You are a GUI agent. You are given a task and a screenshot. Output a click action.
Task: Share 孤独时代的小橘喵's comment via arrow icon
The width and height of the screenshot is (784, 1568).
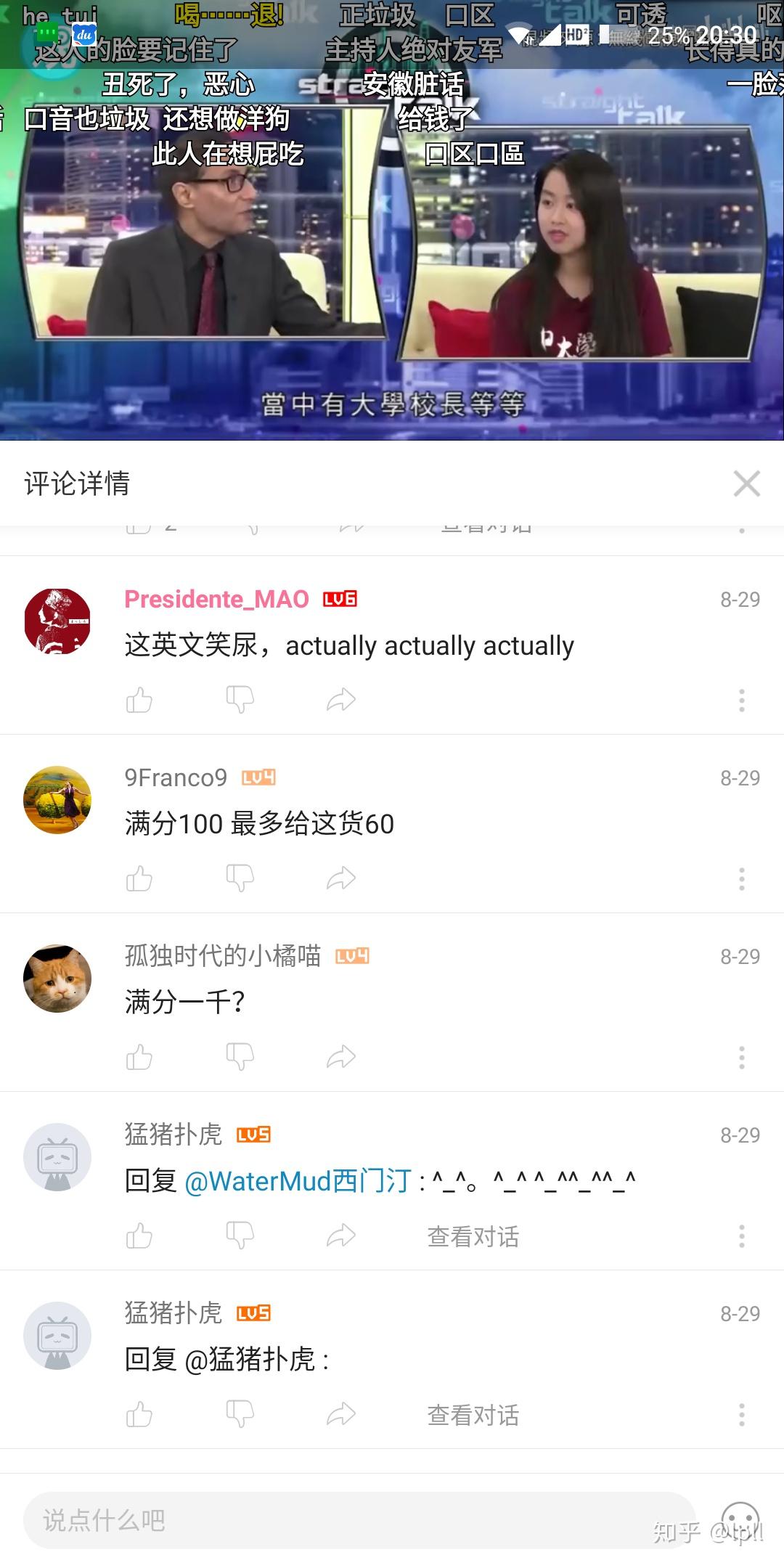point(343,1058)
